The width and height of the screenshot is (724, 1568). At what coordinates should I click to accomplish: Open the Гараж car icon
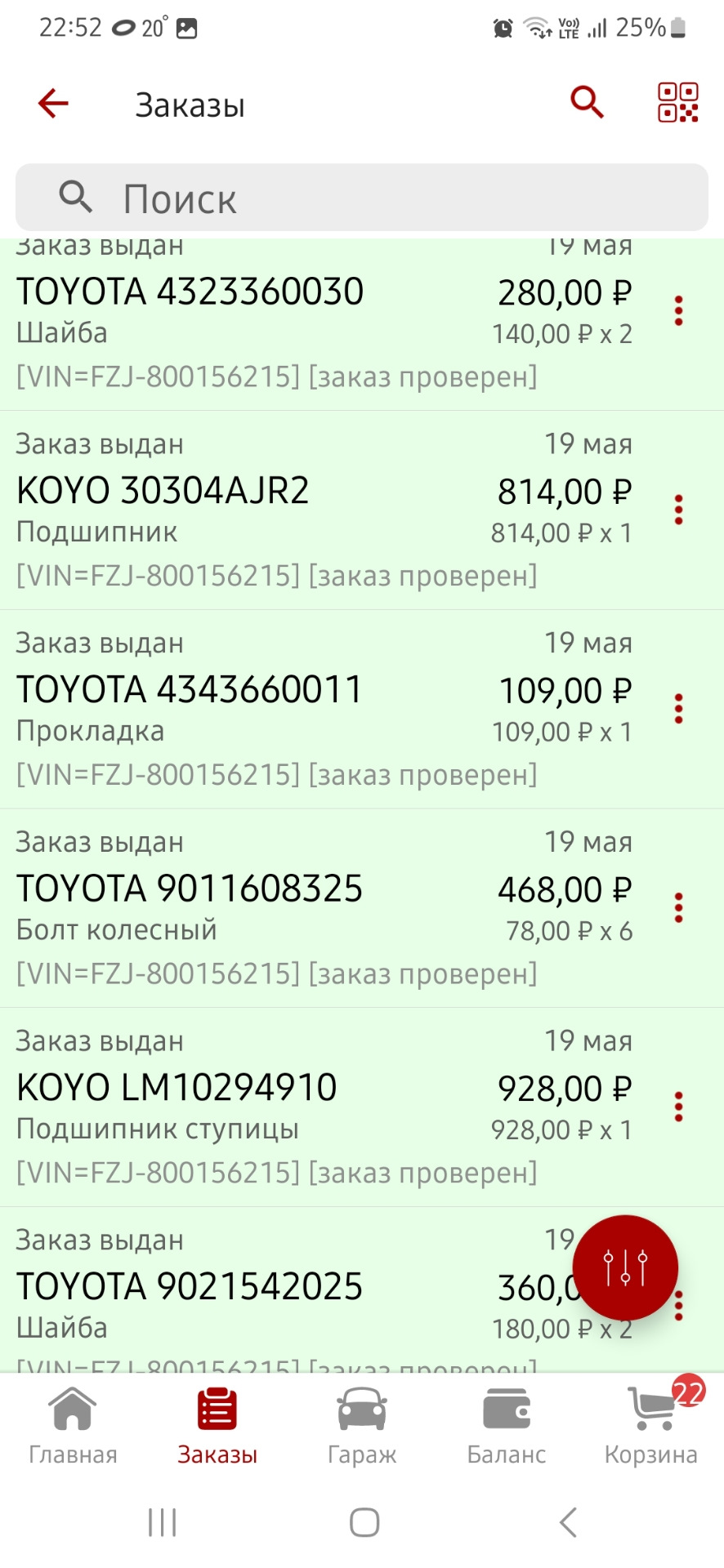361,1407
